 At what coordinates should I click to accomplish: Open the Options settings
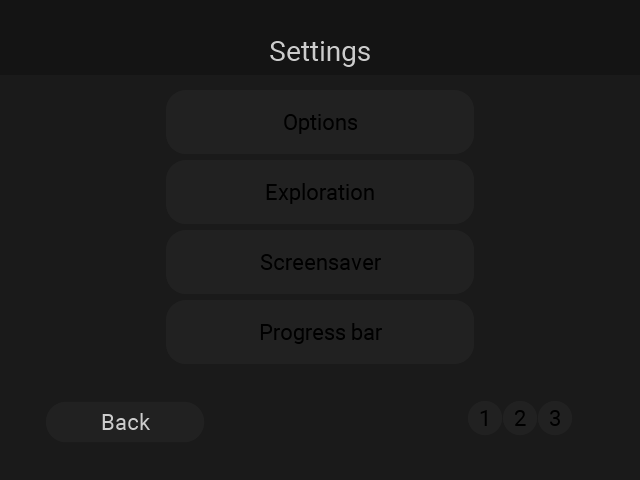click(x=320, y=122)
